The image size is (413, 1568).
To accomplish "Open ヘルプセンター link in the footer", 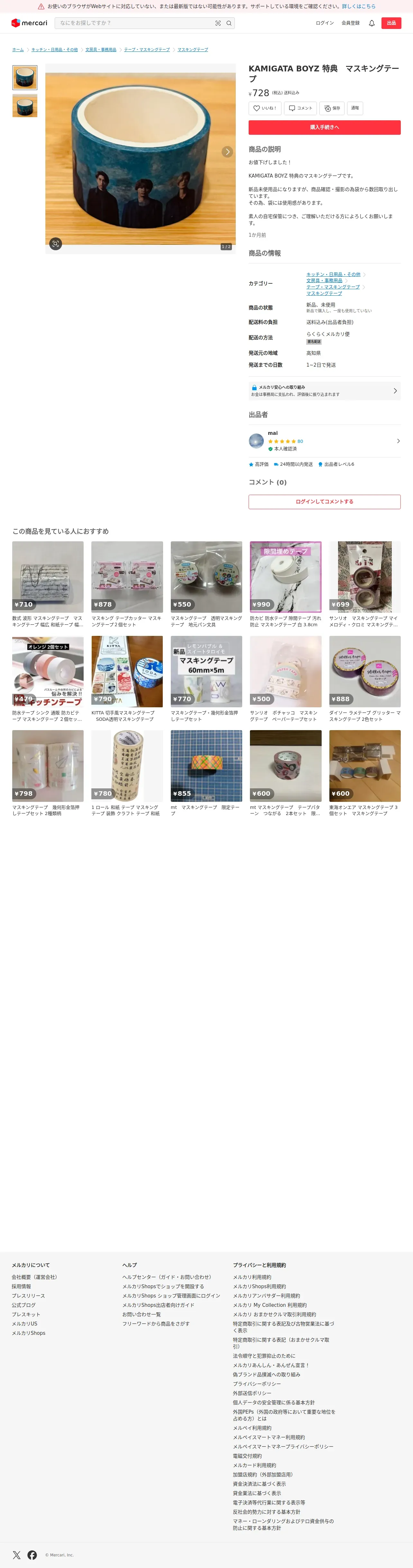I will pyautogui.click(x=167, y=1277).
